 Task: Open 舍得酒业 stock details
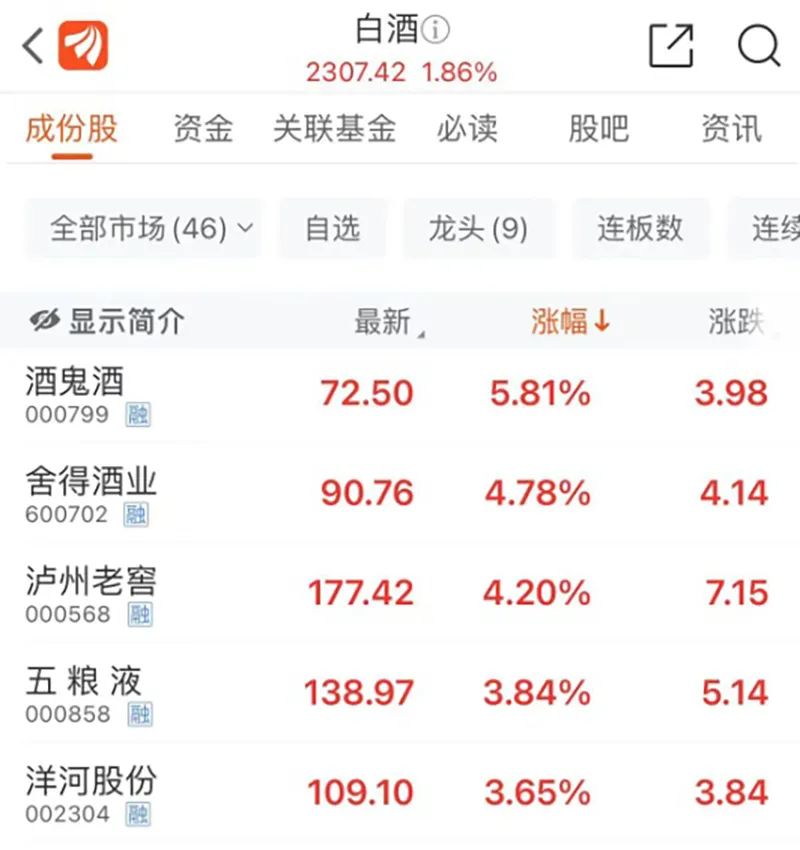coord(91,492)
